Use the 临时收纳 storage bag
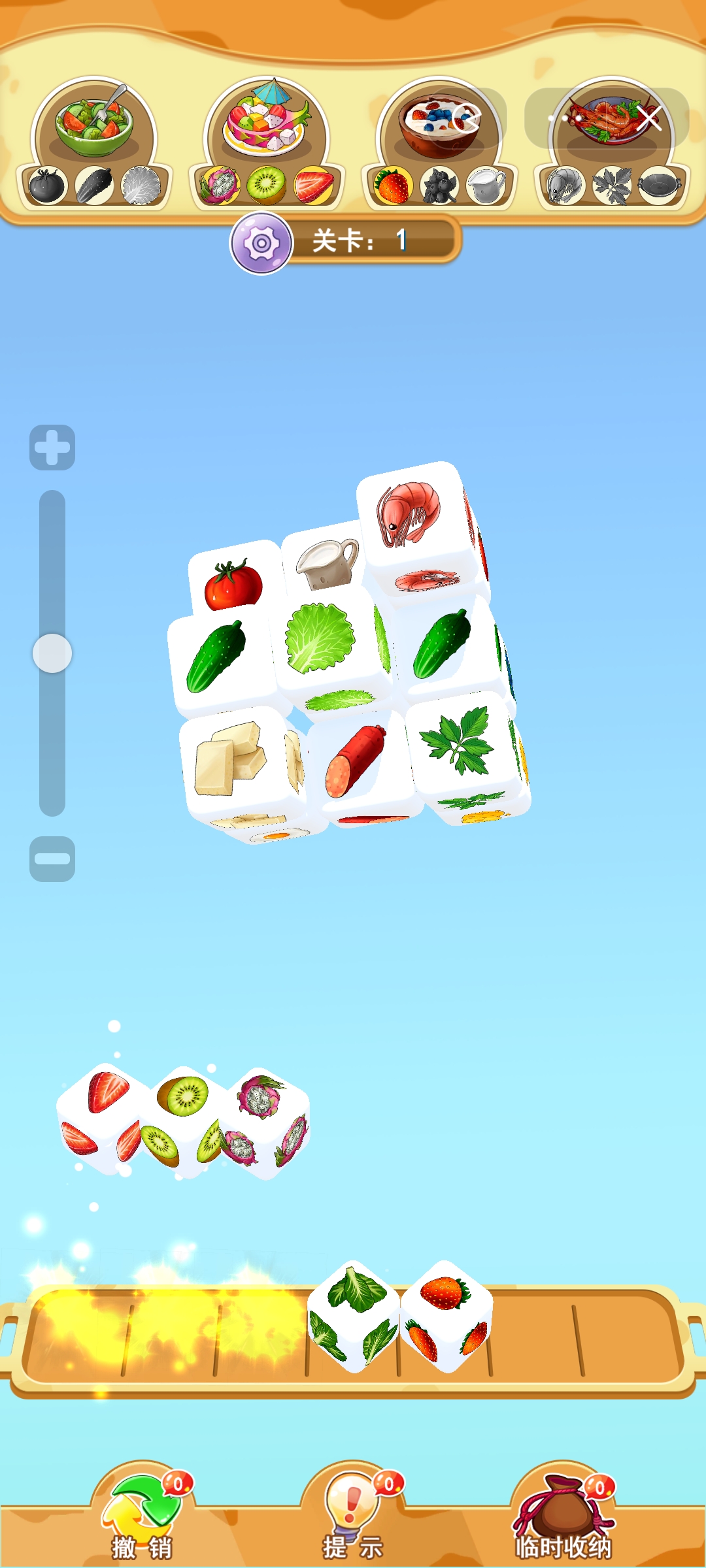This screenshot has height=1568, width=706. point(563,1516)
